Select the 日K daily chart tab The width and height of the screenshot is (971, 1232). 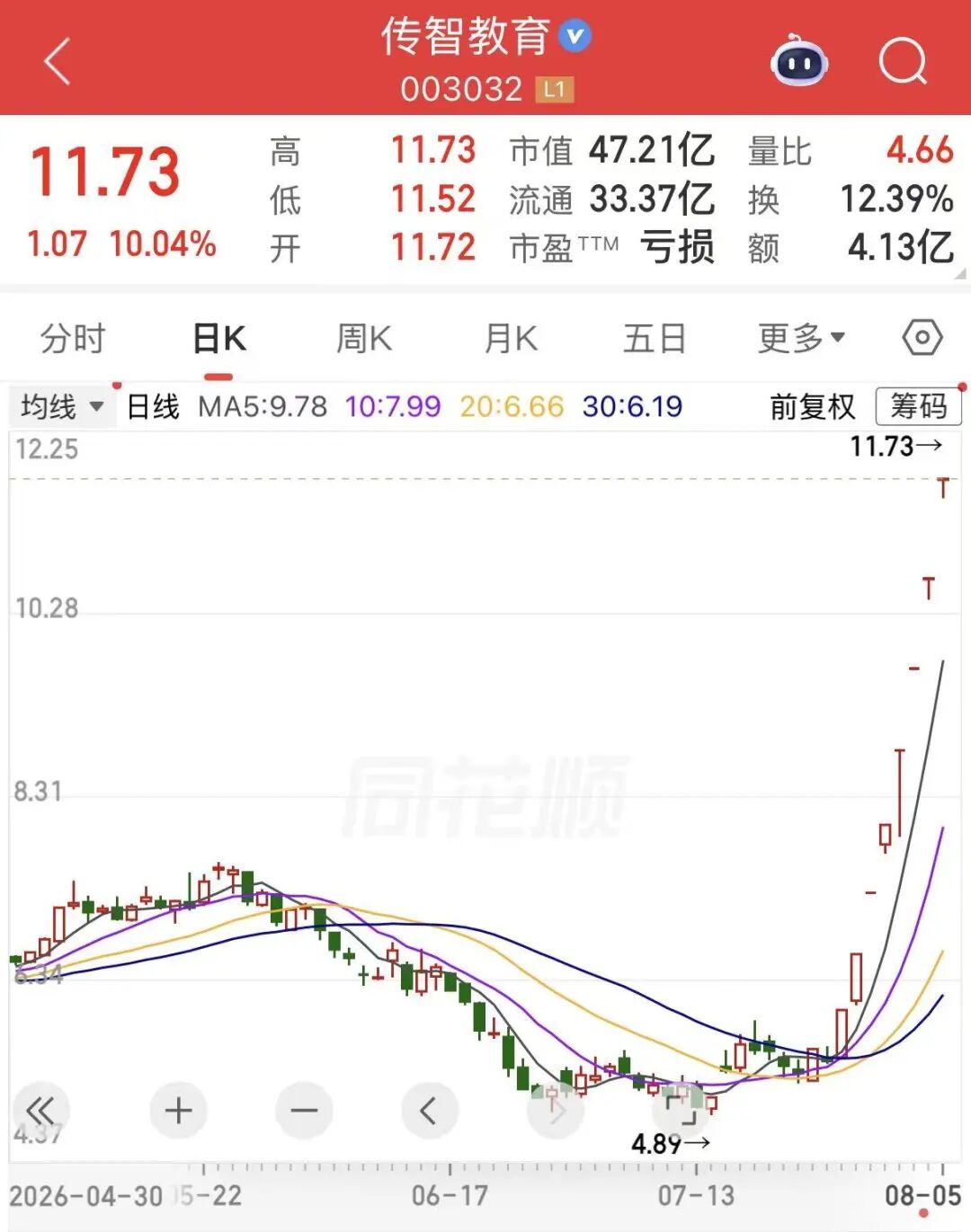pos(219,339)
